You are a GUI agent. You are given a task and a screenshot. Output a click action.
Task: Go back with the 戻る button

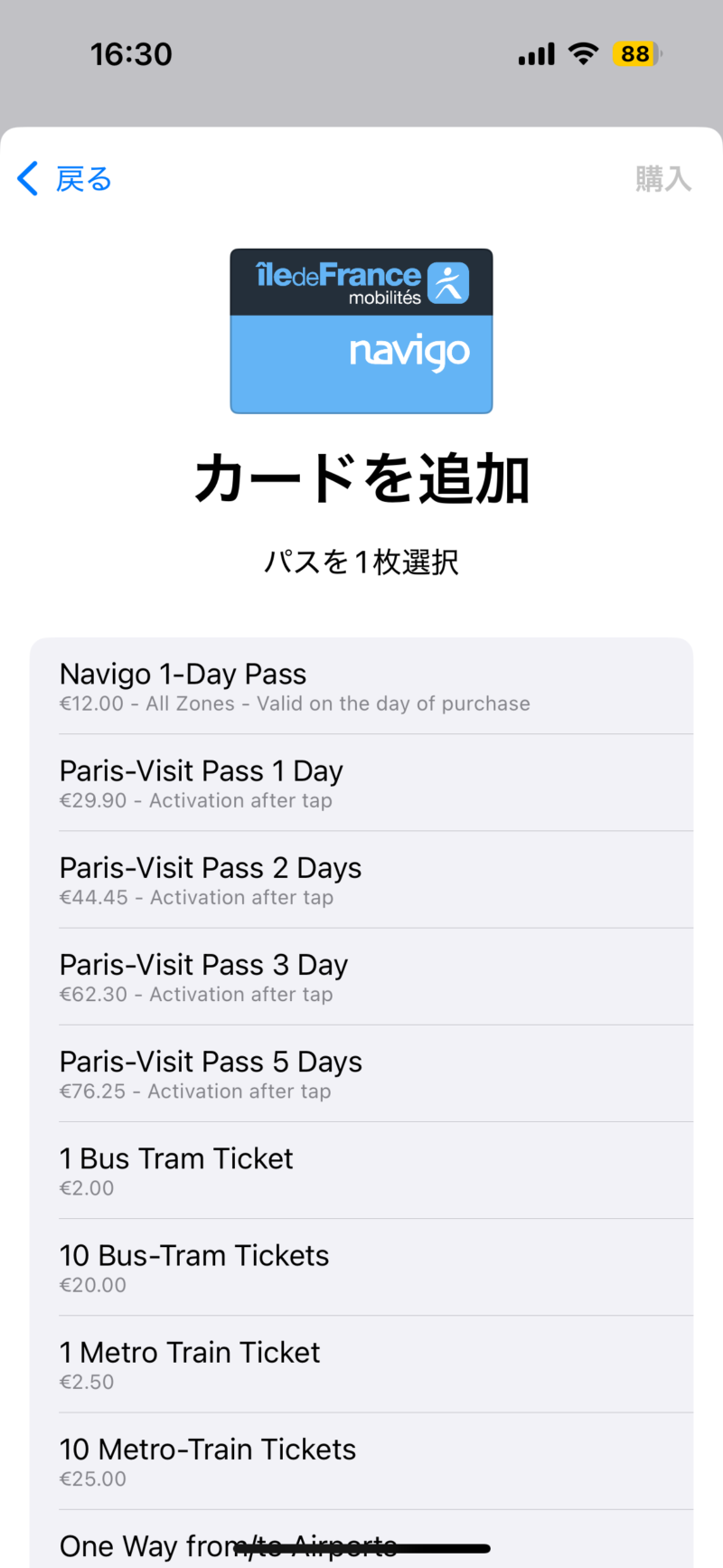point(65,179)
